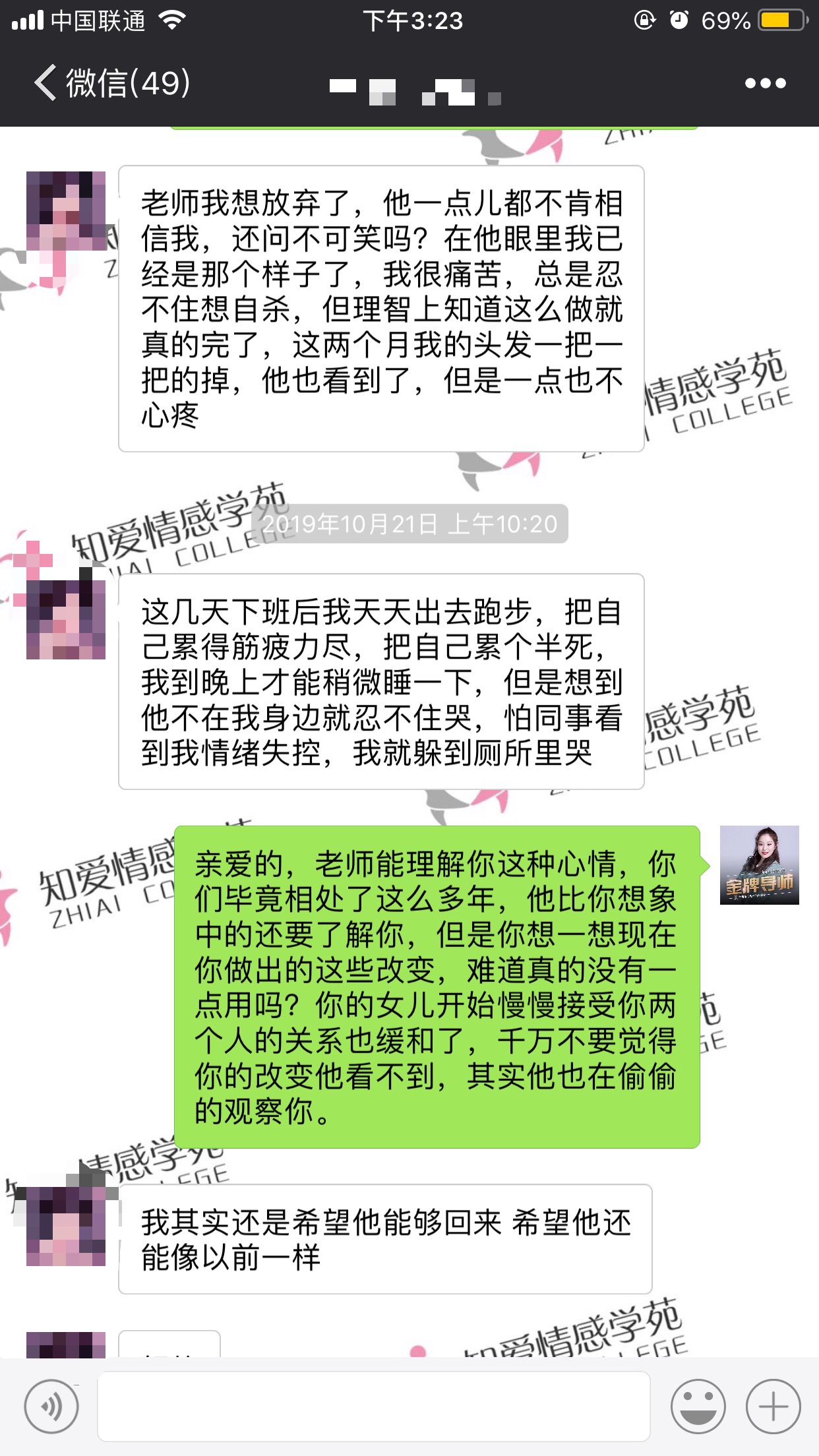Go back to the 微信 chat list
The height and width of the screenshot is (1456, 819).
click(x=112, y=83)
